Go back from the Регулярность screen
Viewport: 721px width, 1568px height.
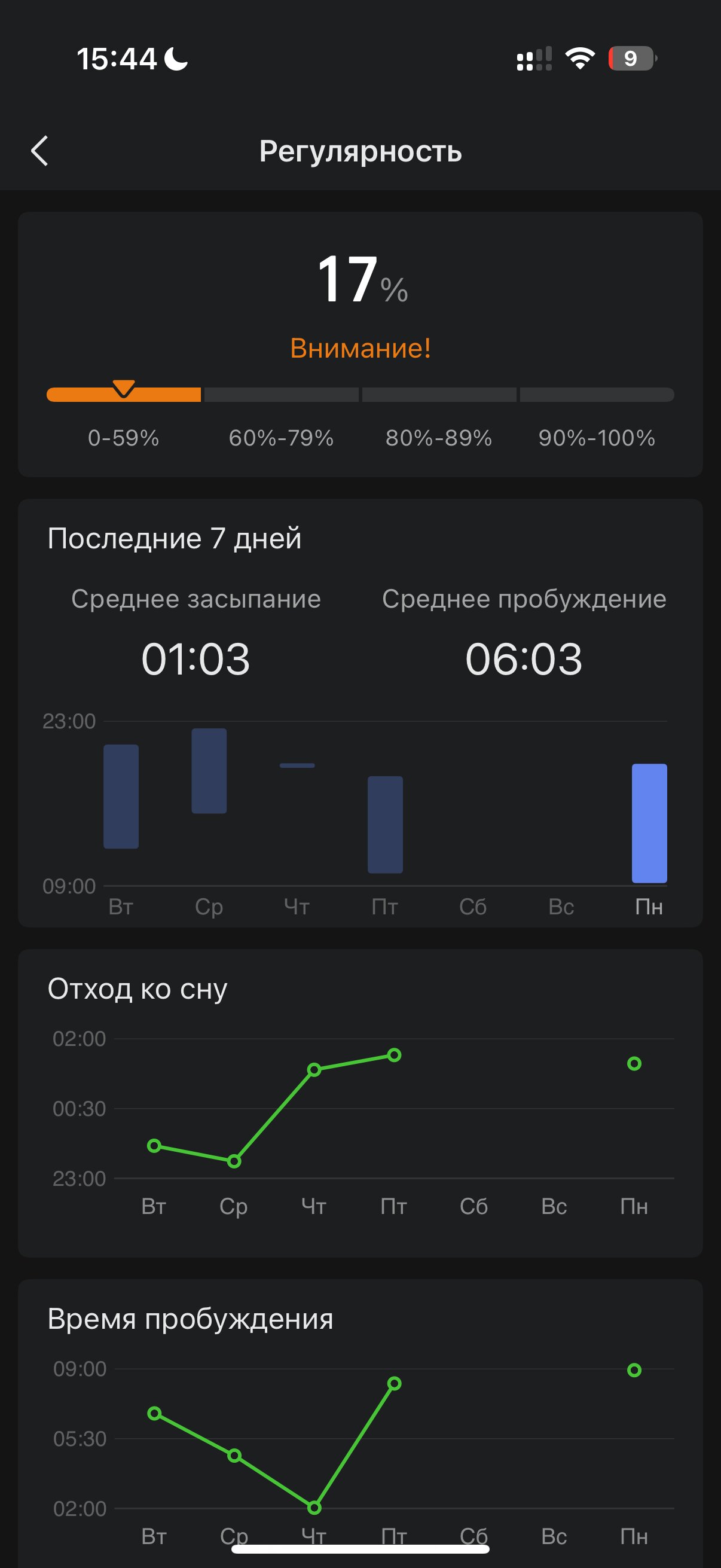click(x=39, y=151)
